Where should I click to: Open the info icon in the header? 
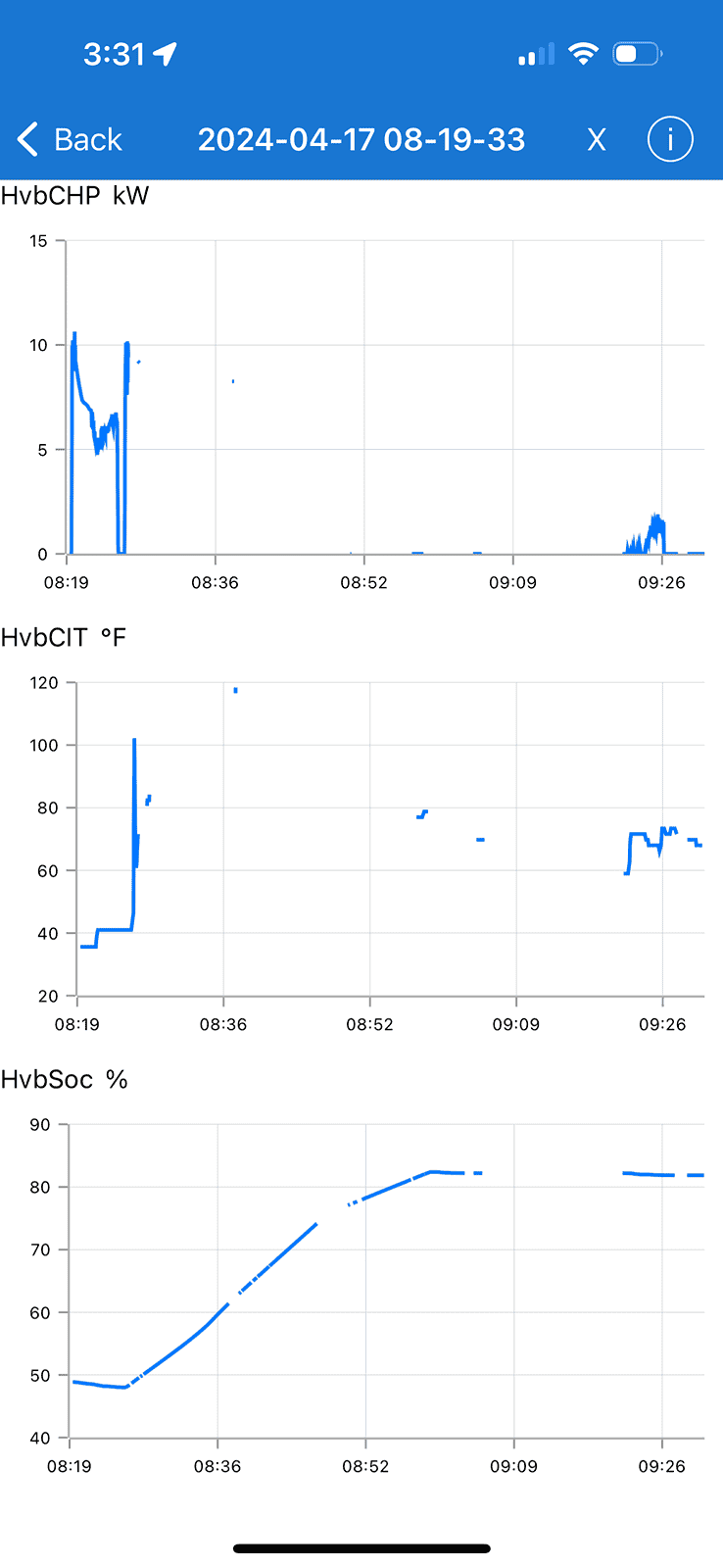670,139
